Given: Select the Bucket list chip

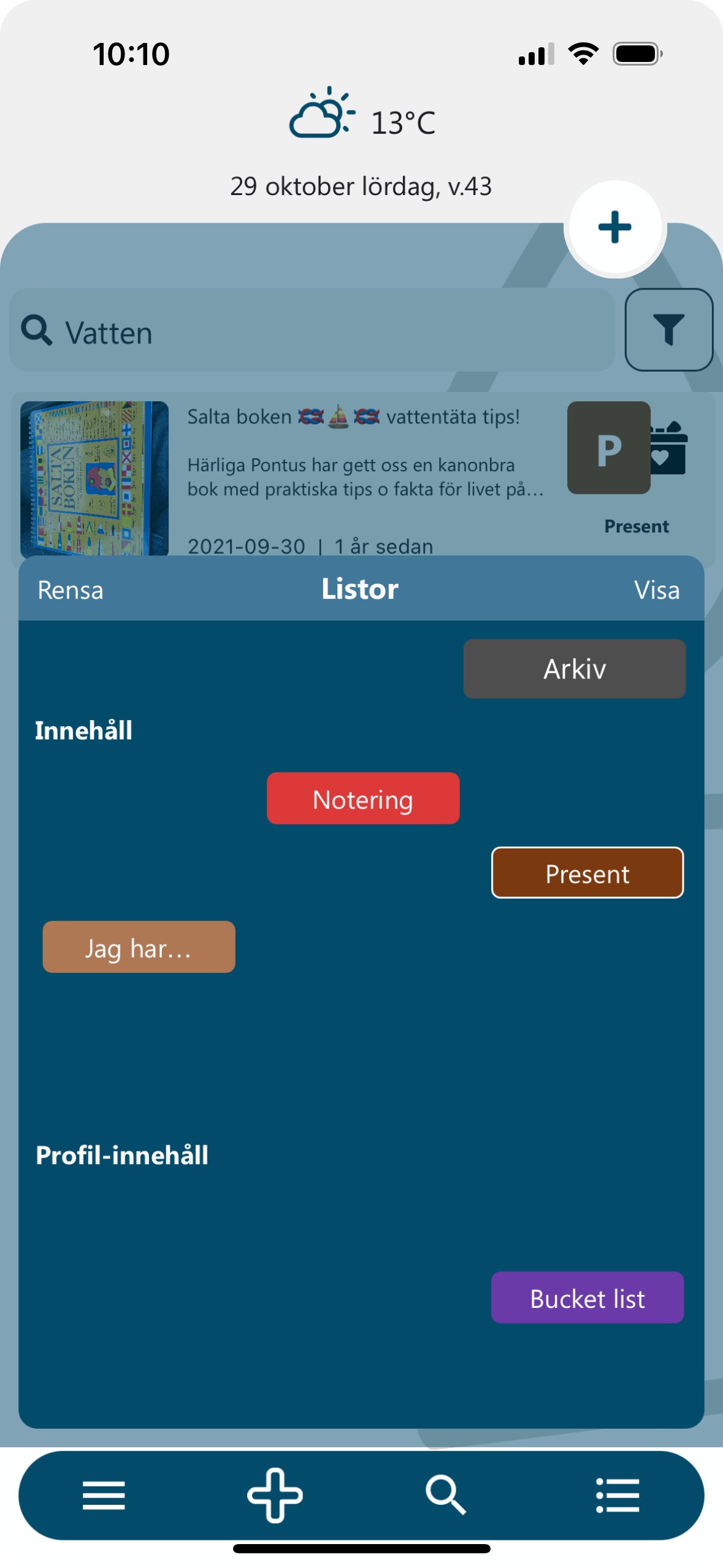Looking at the screenshot, I should click(x=587, y=1298).
